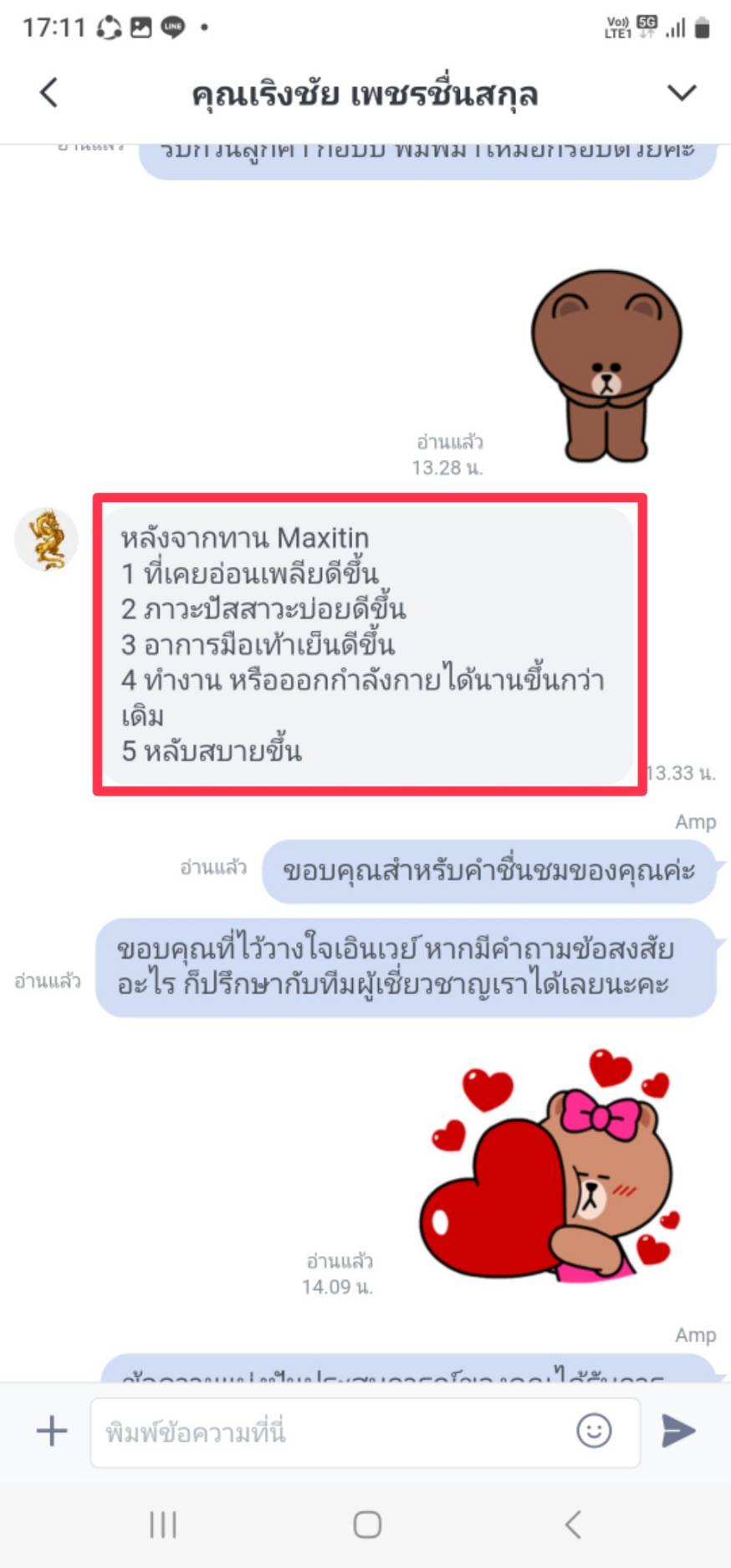Open the bear hugging heart sticker
This screenshot has width=731, height=1568.
click(x=548, y=1166)
